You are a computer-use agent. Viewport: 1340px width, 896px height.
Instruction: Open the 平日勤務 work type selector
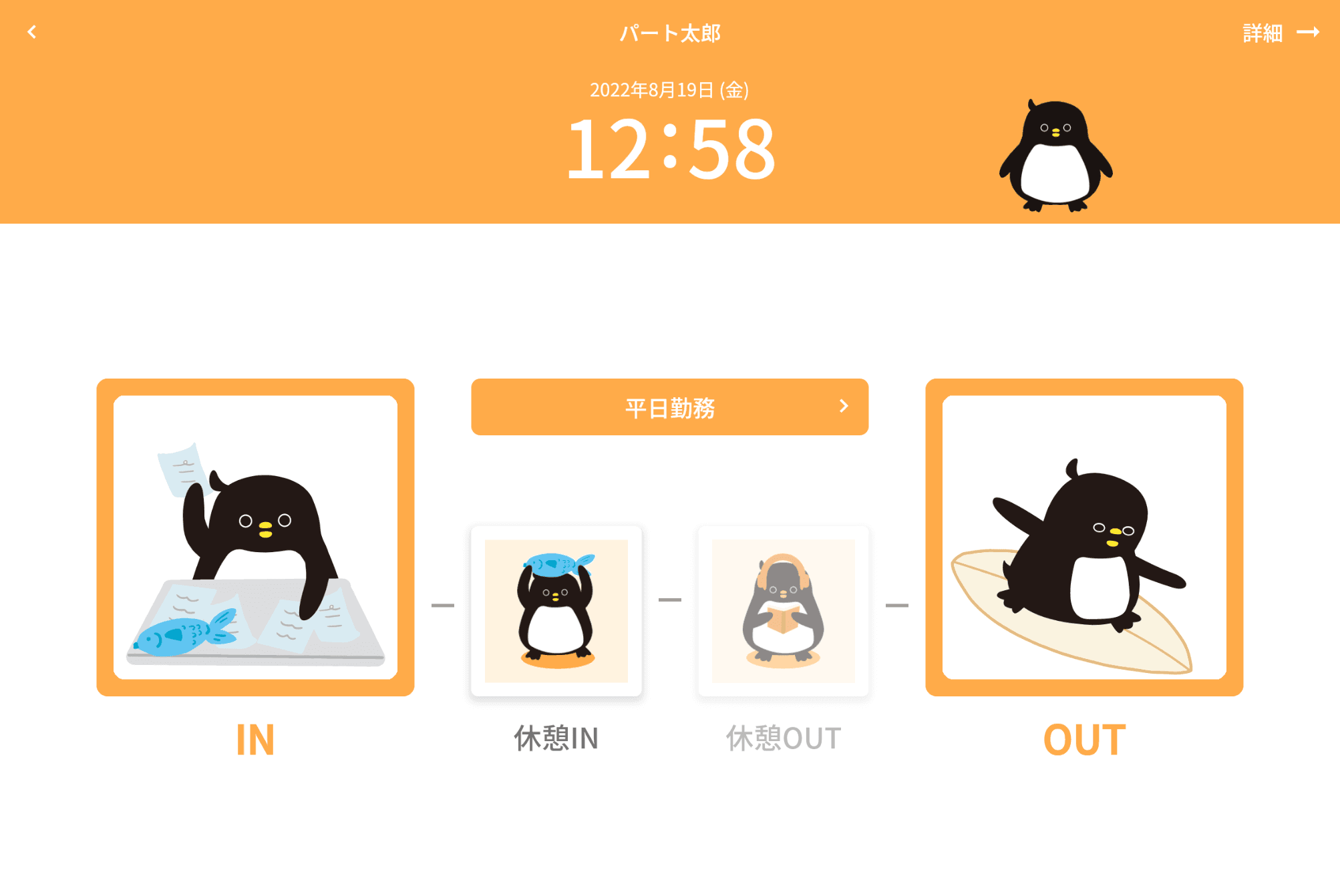coord(669,407)
